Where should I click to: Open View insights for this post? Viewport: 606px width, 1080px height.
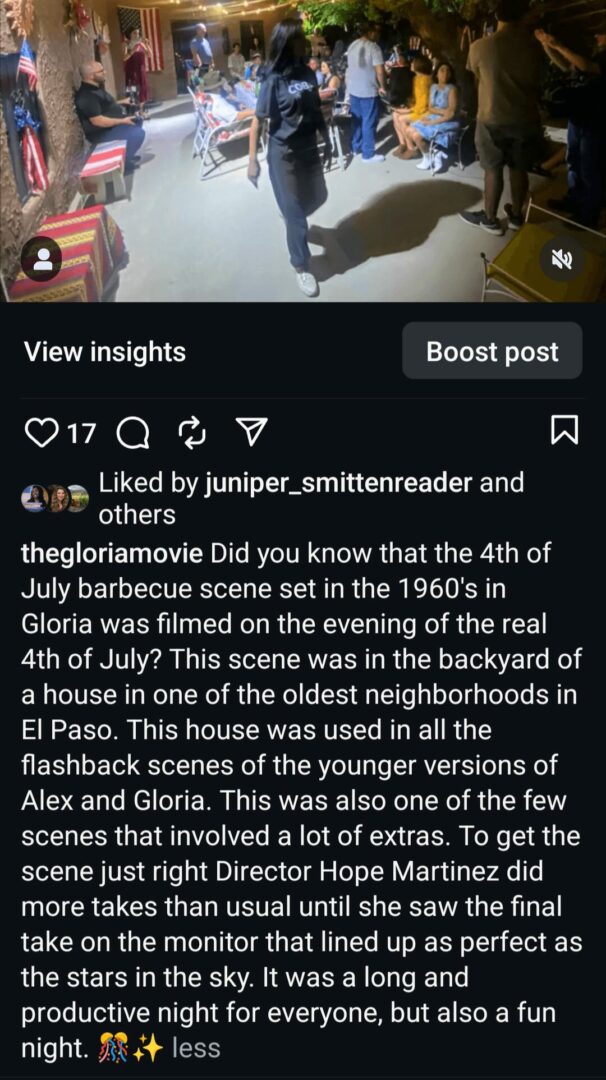click(105, 352)
